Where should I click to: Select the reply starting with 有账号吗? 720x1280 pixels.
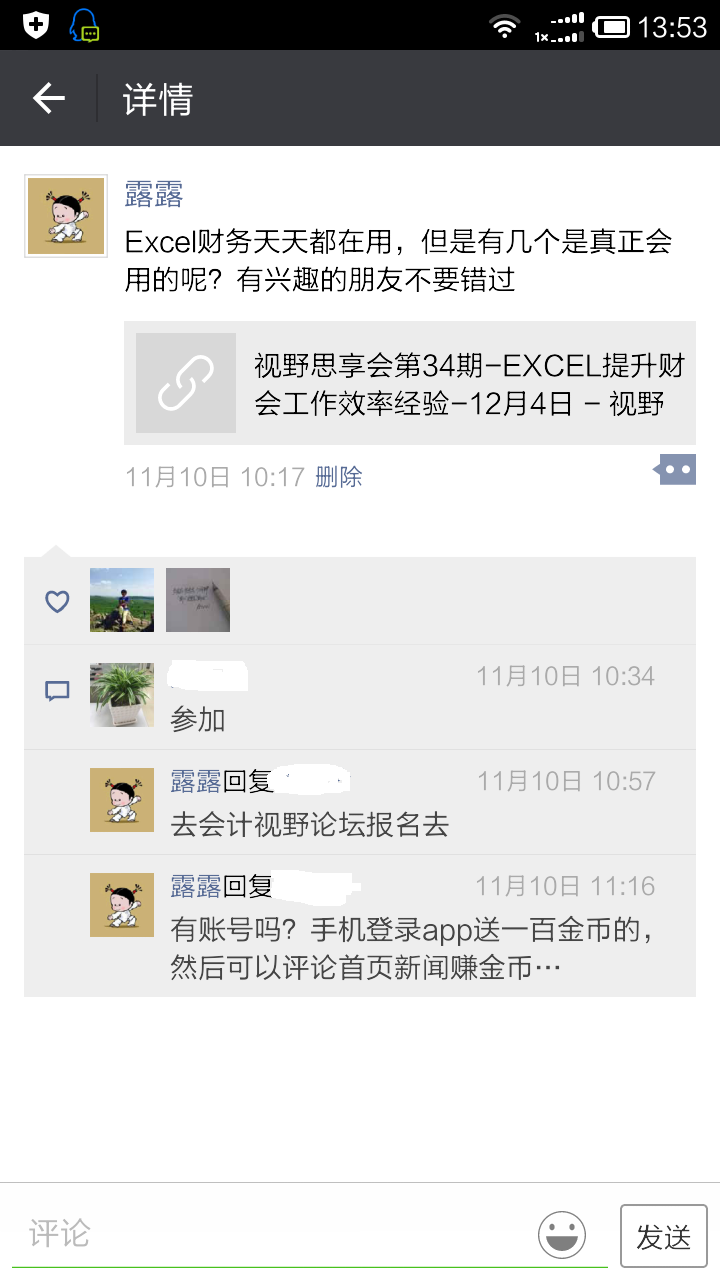click(x=410, y=948)
